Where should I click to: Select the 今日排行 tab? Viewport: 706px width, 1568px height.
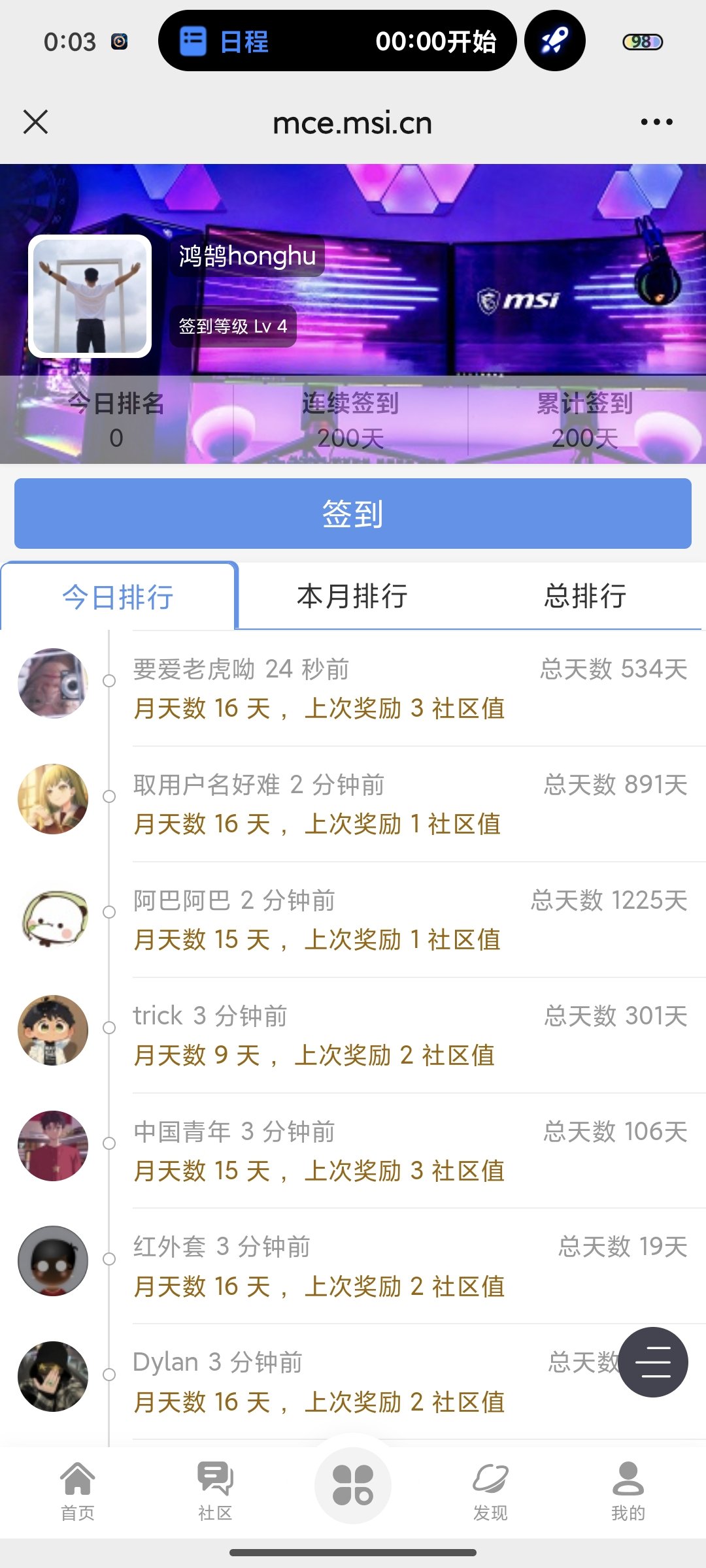(x=118, y=596)
